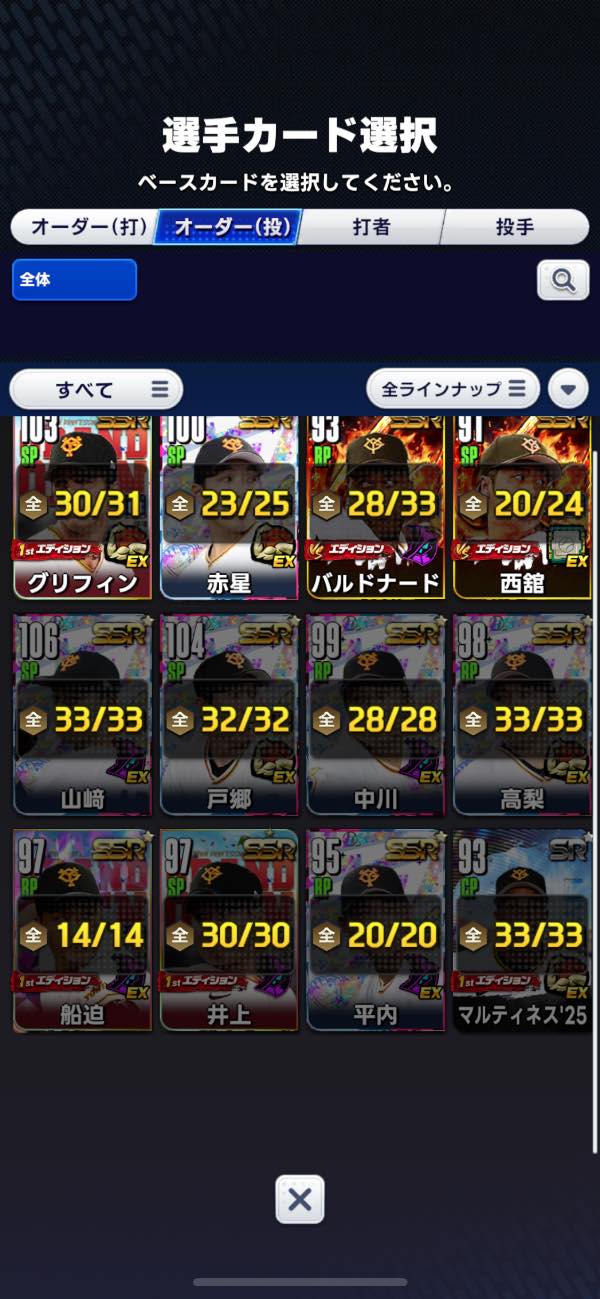Choose the 井上 player card

pyautogui.click(x=229, y=930)
